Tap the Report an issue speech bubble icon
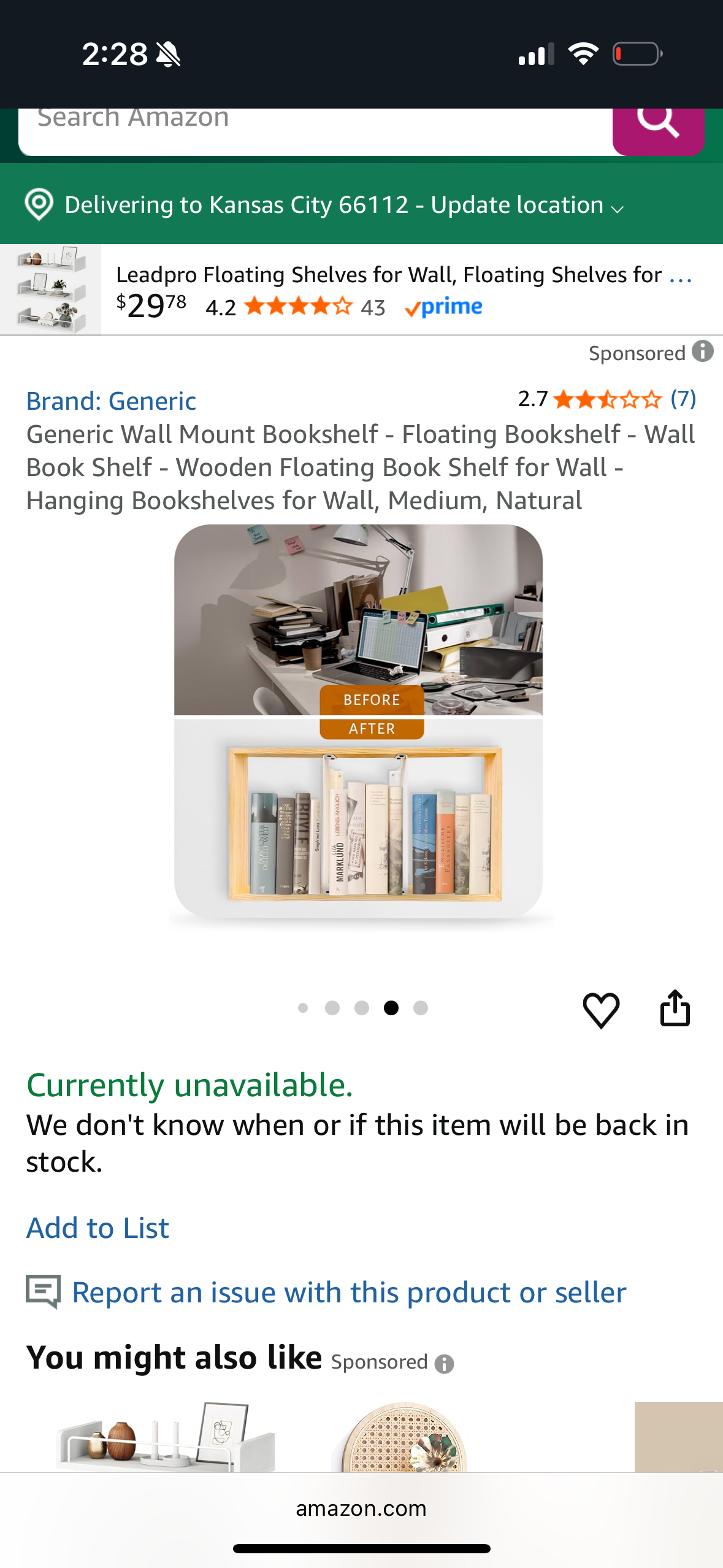Viewport: 723px width, 1568px height. pyautogui.click(x=42, y=1291)
